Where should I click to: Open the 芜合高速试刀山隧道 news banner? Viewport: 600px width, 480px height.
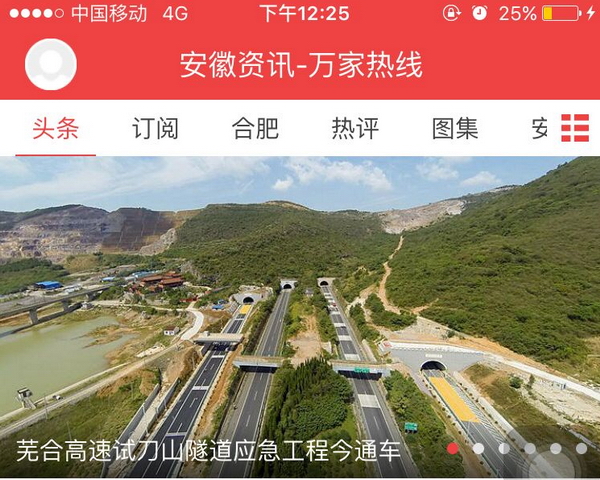[300, 320]
